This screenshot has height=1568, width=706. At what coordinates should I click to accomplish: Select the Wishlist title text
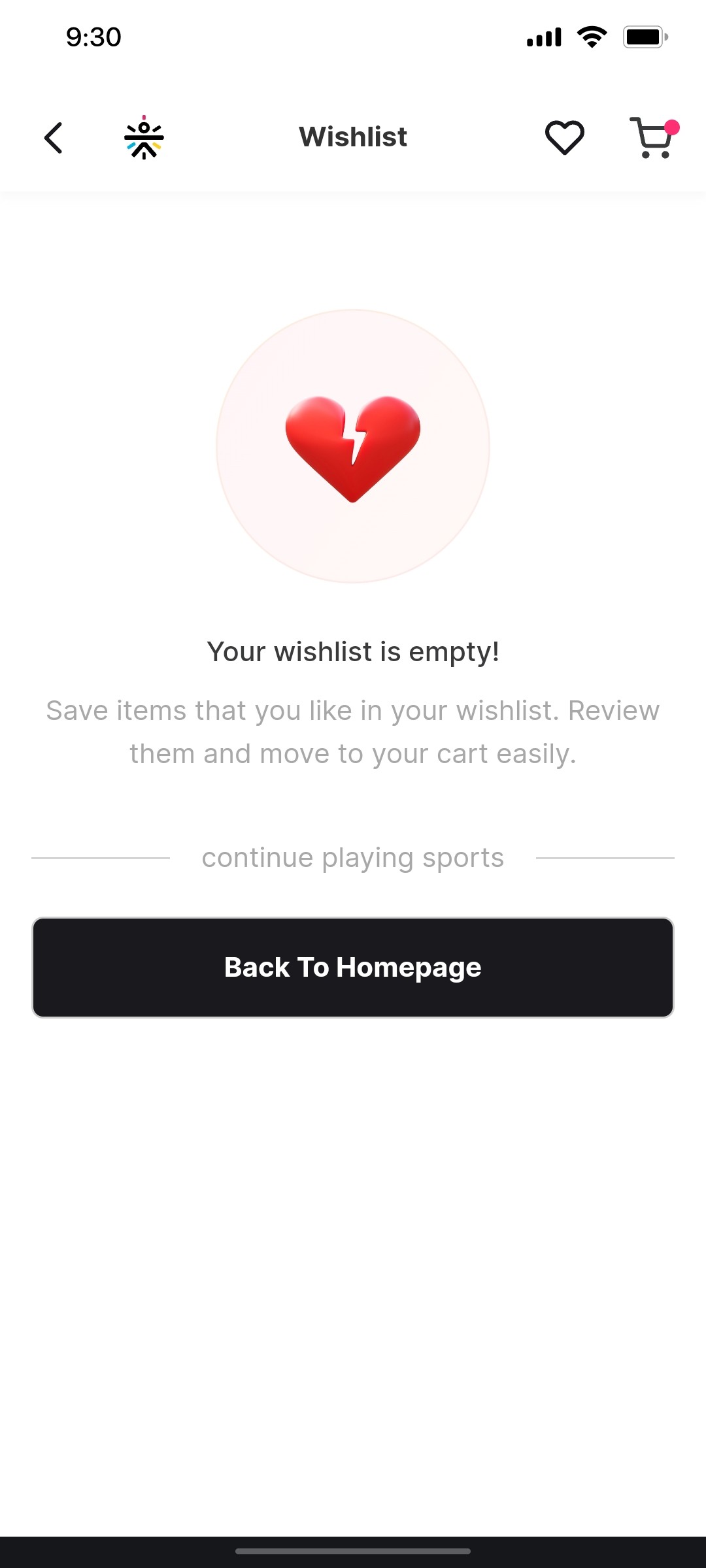point(352,137)
